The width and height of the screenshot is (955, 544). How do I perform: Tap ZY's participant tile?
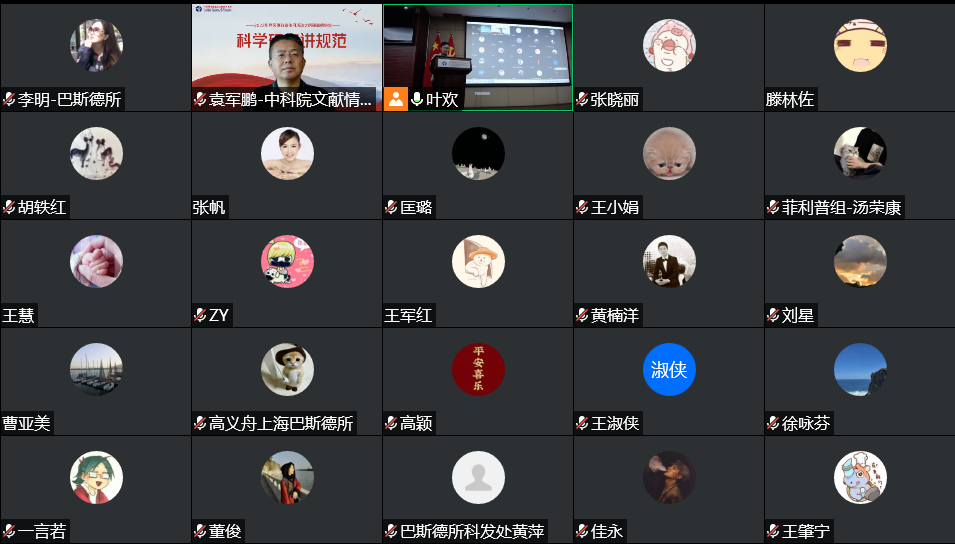click(x=287, y=272)
